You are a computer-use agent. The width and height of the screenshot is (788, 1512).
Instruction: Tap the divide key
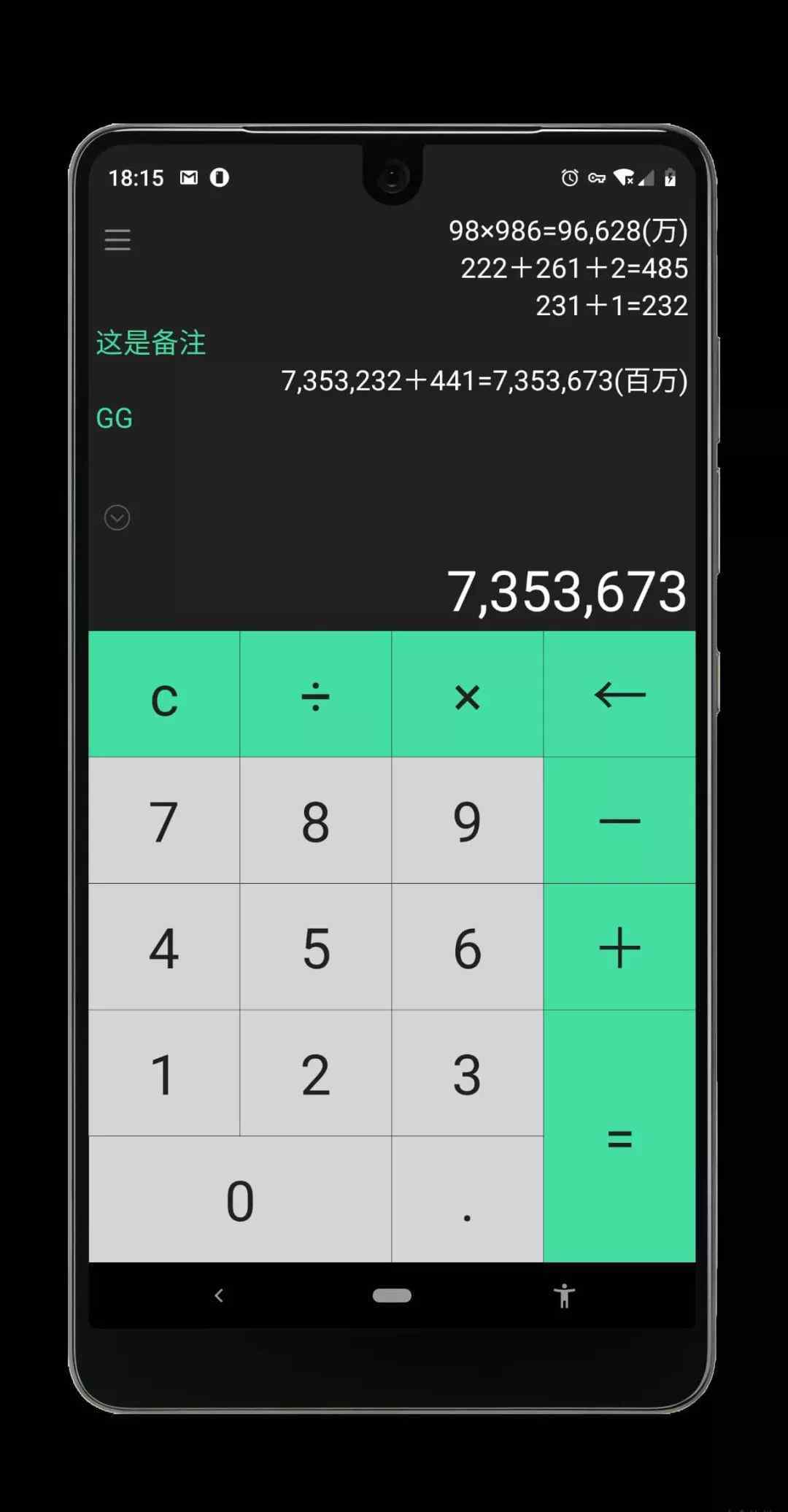click(316, 694)
